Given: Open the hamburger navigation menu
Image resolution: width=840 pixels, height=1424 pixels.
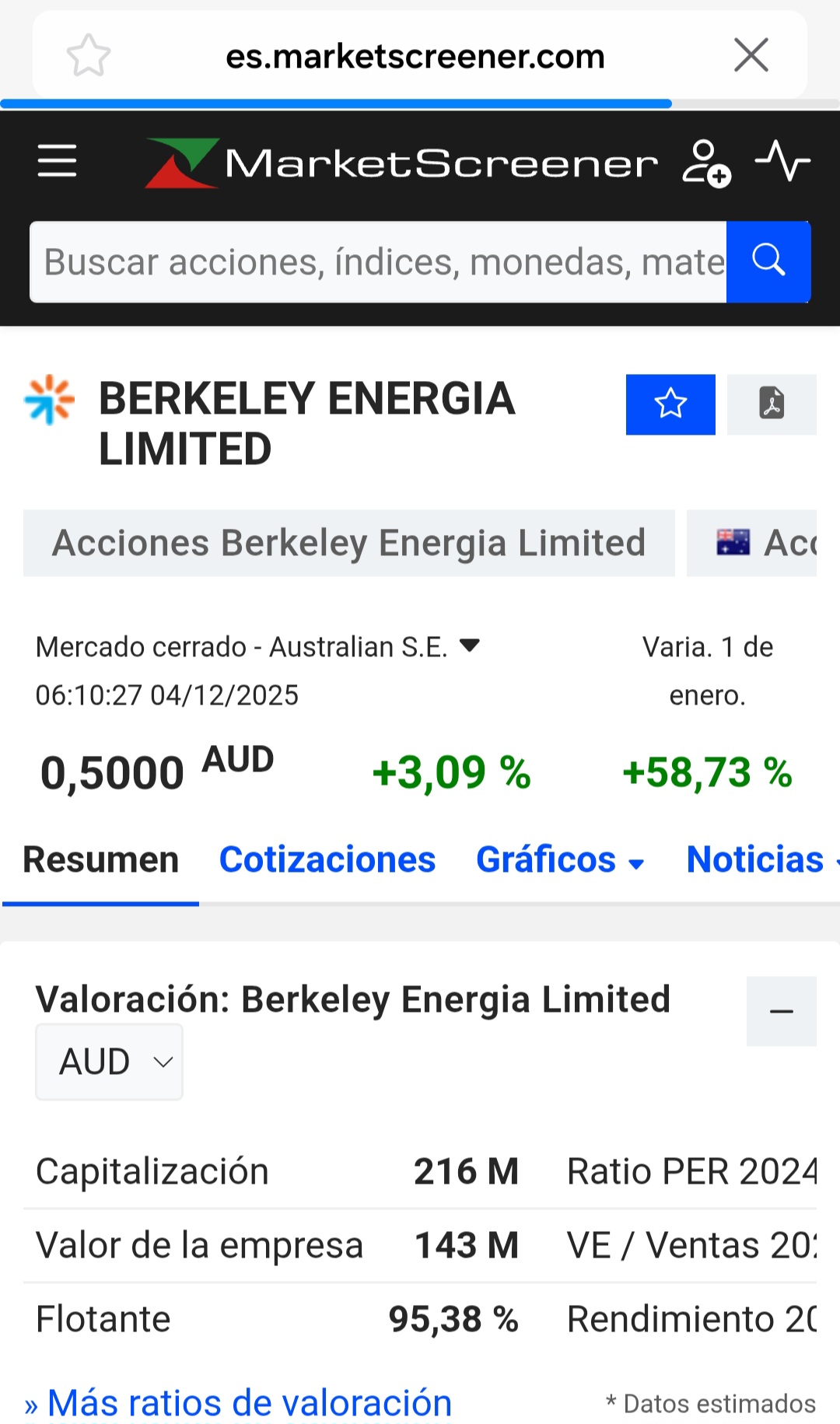Looking at the screenshot, I should tap(58, 161).
